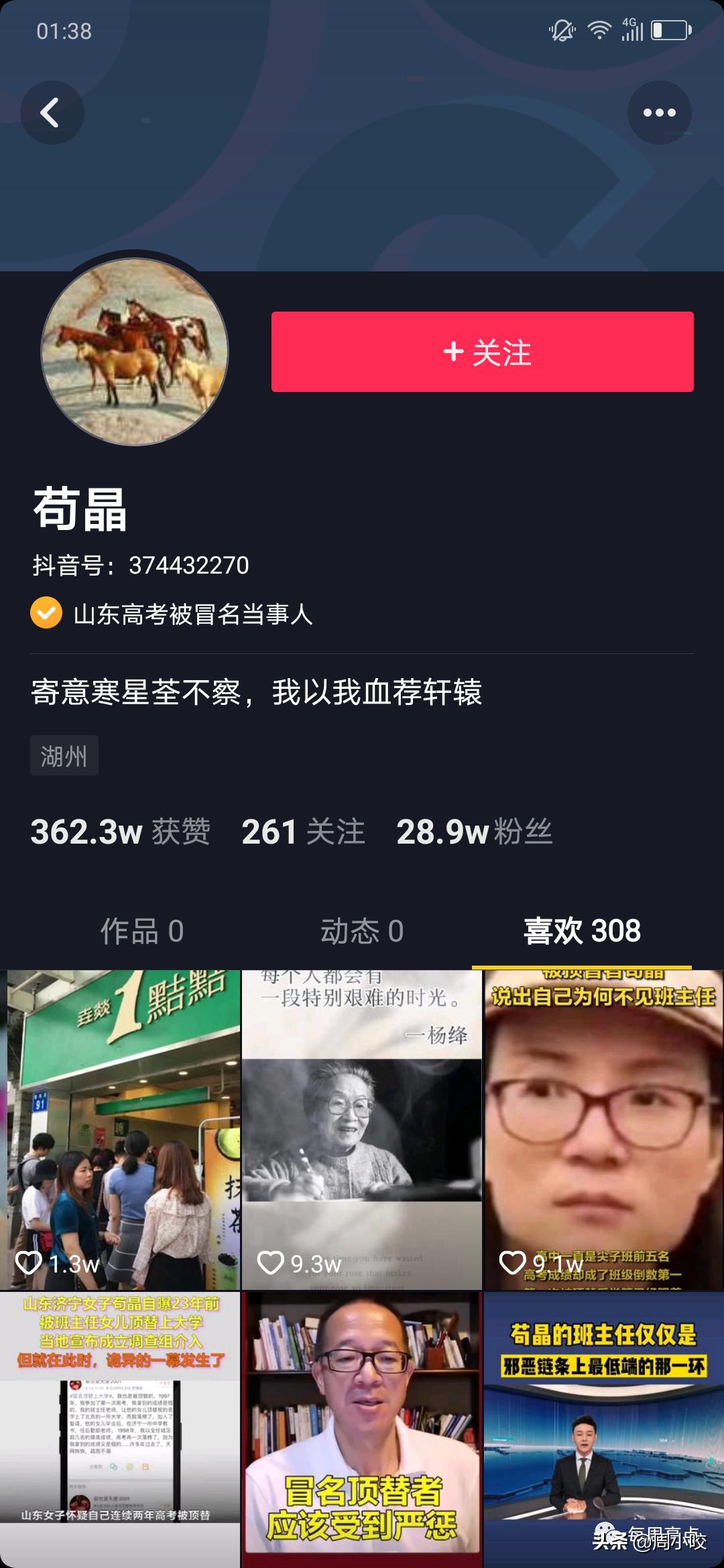
Task: Open the 苟晶的班主任仅仅是 news video
Action: [x=604, y=1429]
